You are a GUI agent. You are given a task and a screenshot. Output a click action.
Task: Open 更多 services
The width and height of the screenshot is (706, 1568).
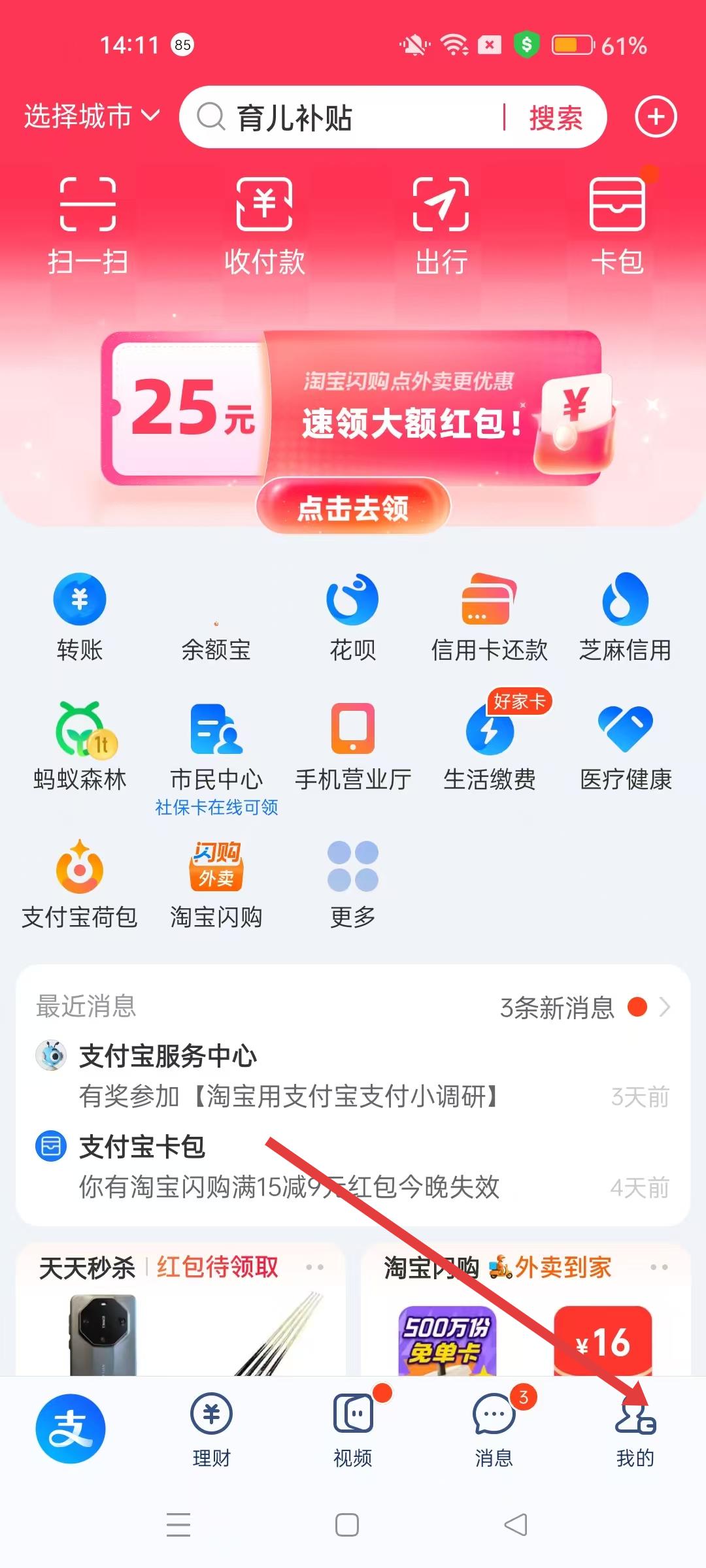click(352, 883)
